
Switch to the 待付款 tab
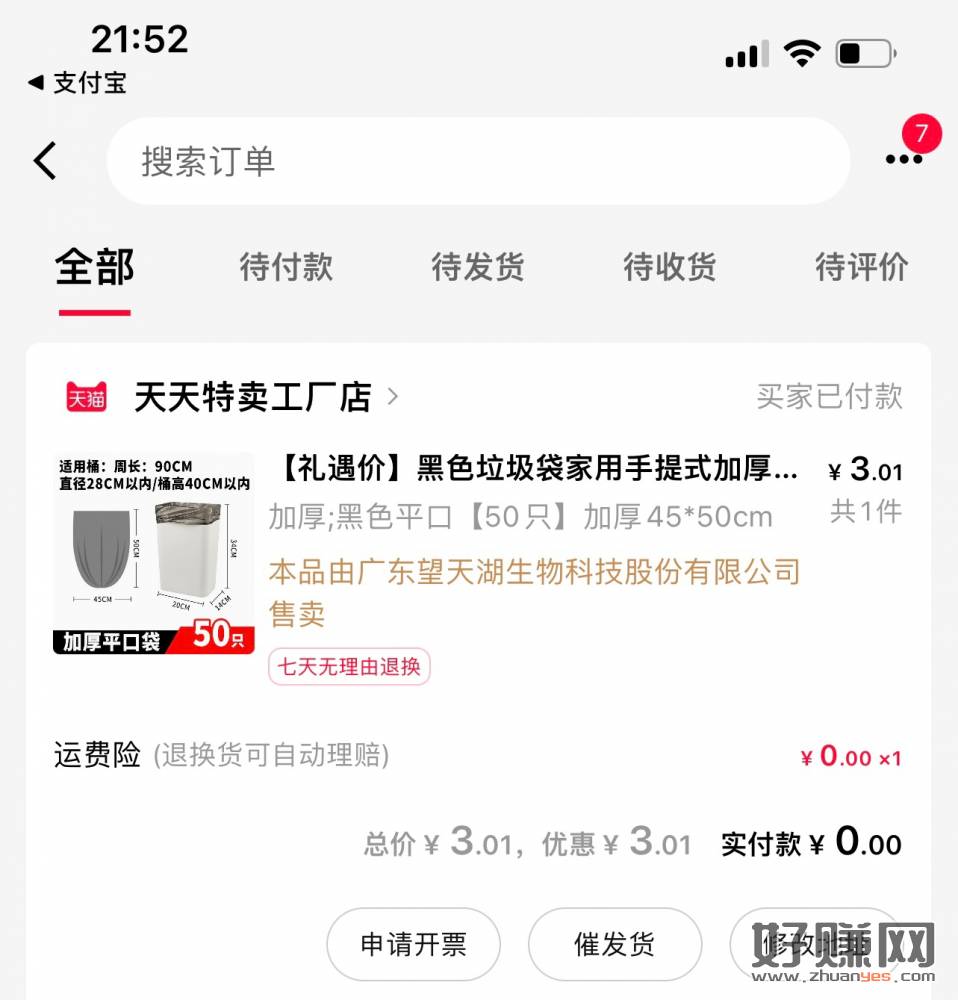[286, 268]
